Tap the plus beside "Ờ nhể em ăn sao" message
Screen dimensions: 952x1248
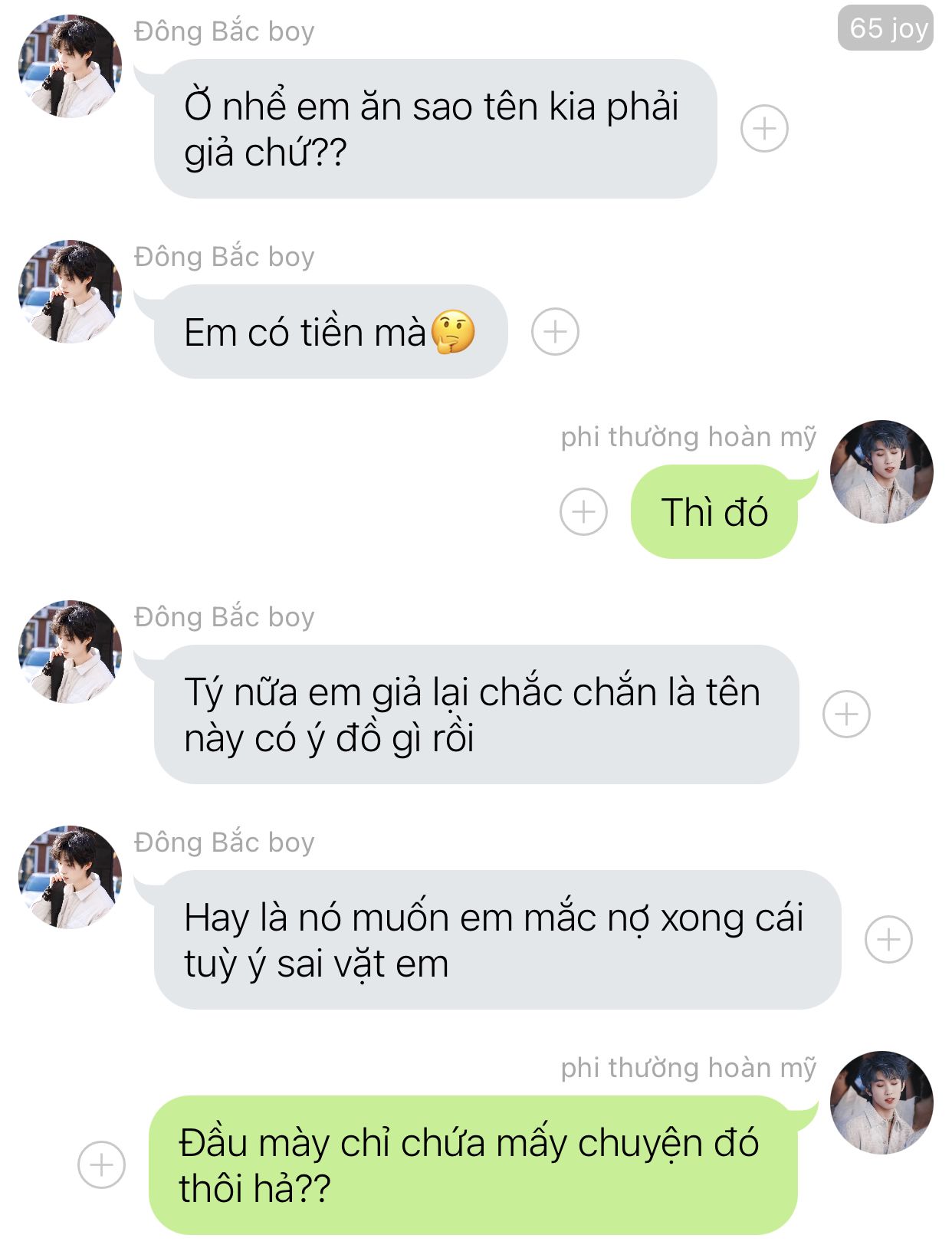point(764,128)
